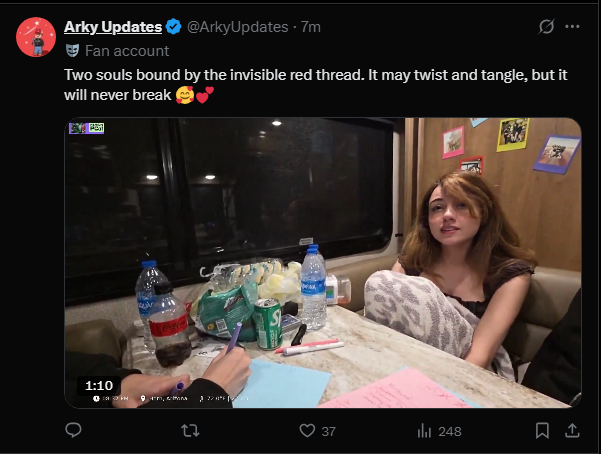Repost this tweet
This screenshot has width=601, height=454.
[x=190, y=431]
